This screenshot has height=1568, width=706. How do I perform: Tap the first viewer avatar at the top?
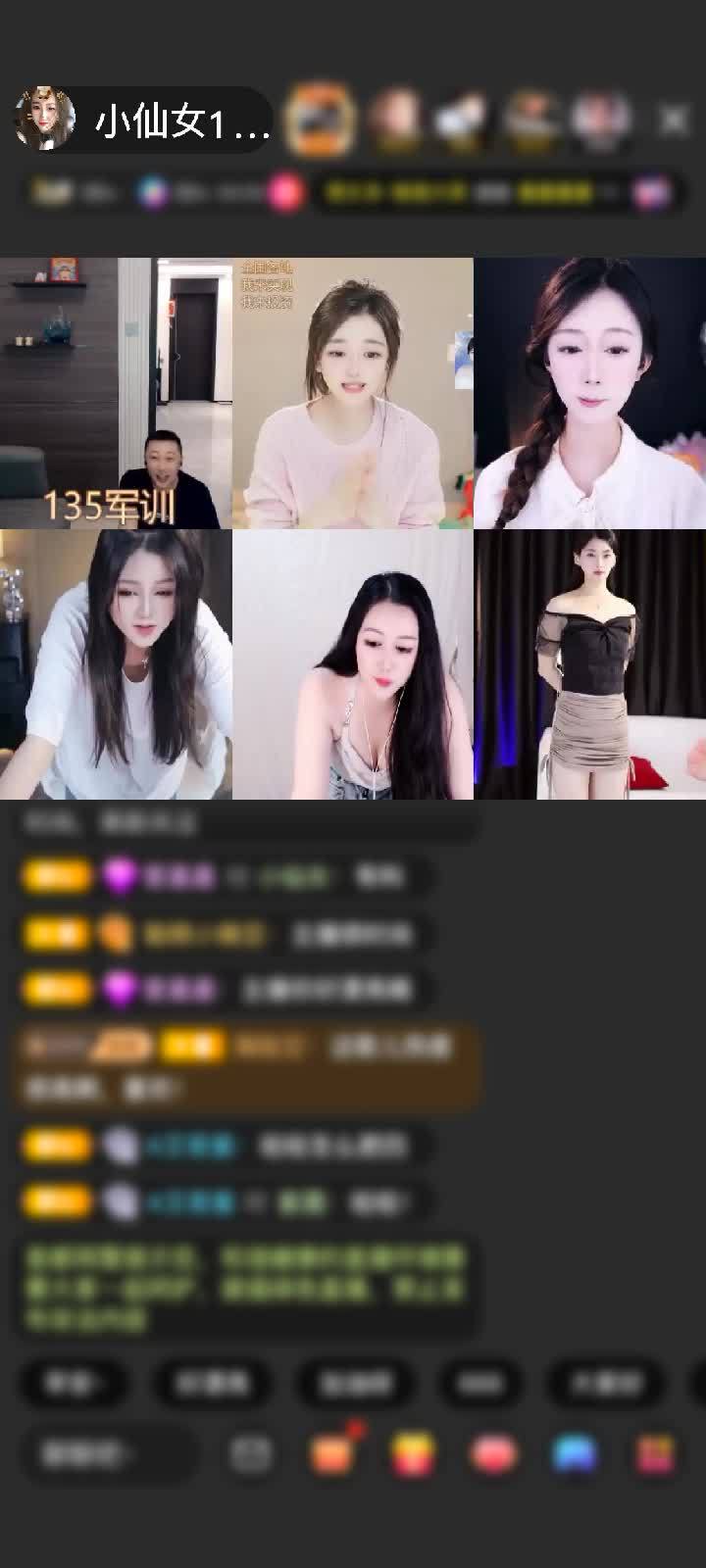(324, 118)
